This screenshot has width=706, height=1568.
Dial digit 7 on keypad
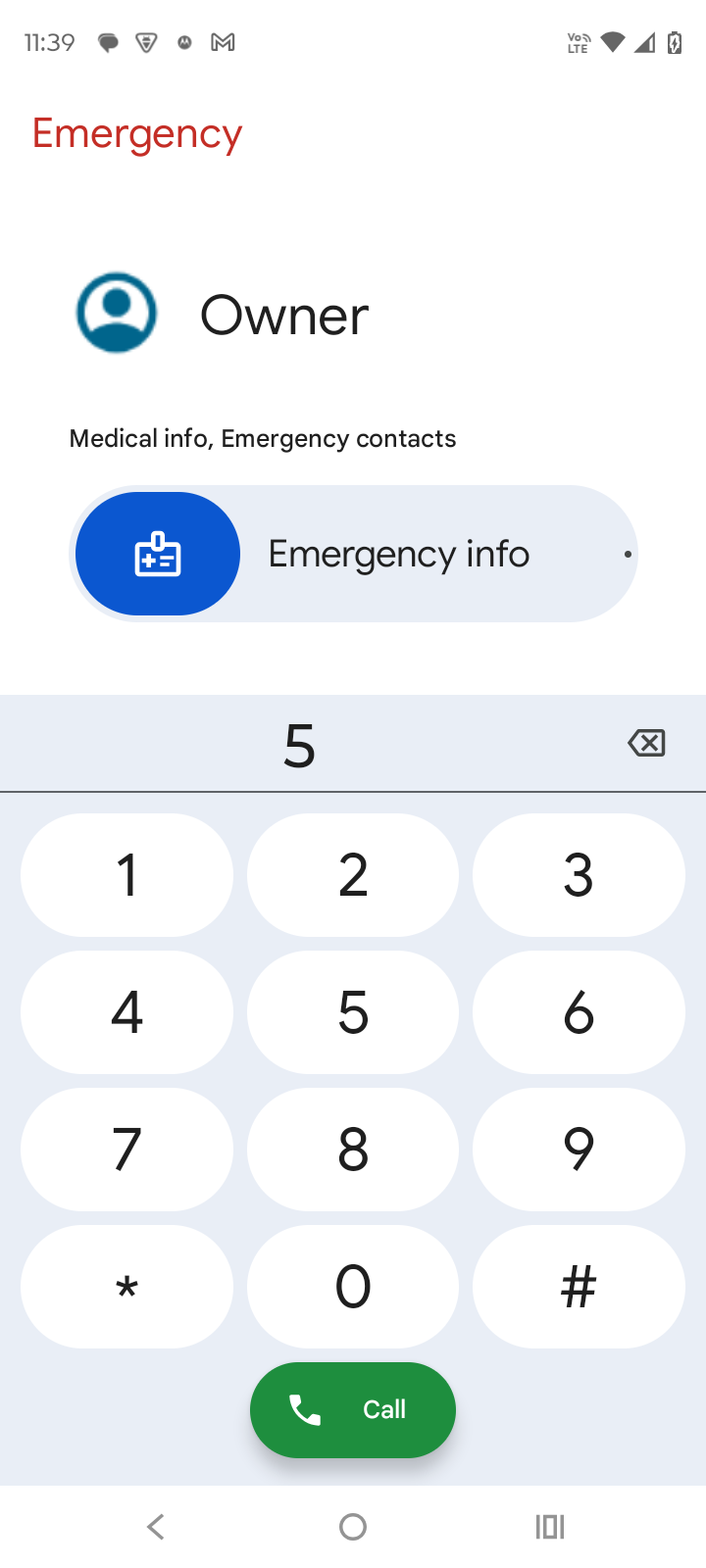[126, 1149]
